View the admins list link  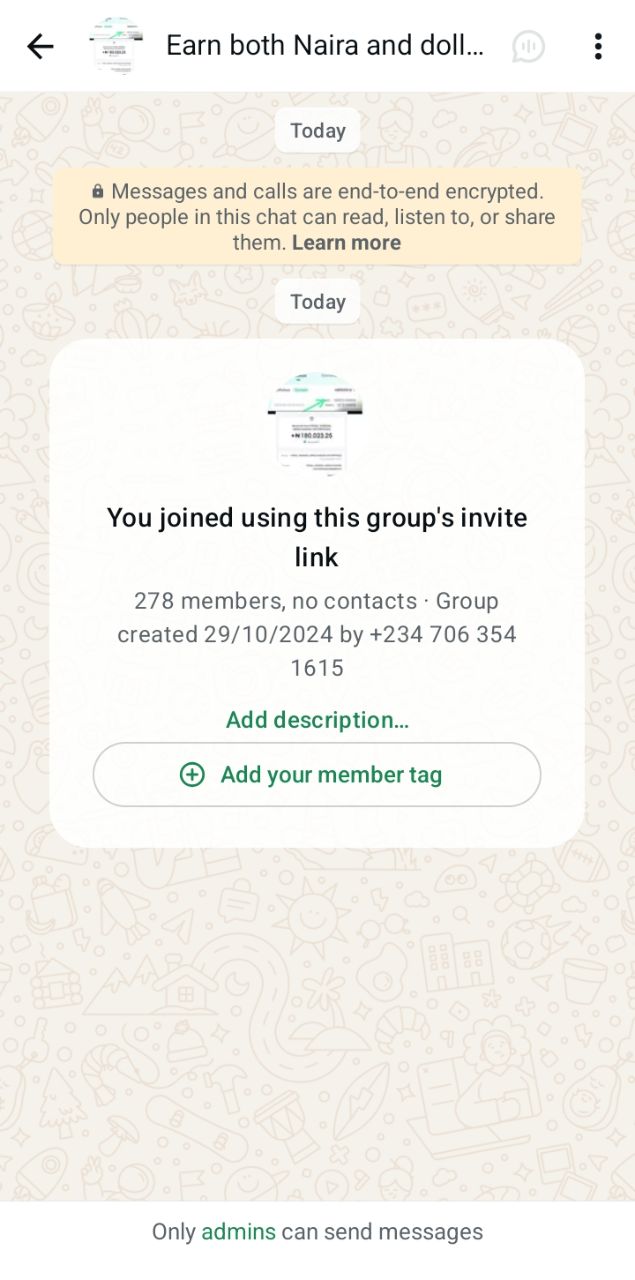[x=238, y=1232]
